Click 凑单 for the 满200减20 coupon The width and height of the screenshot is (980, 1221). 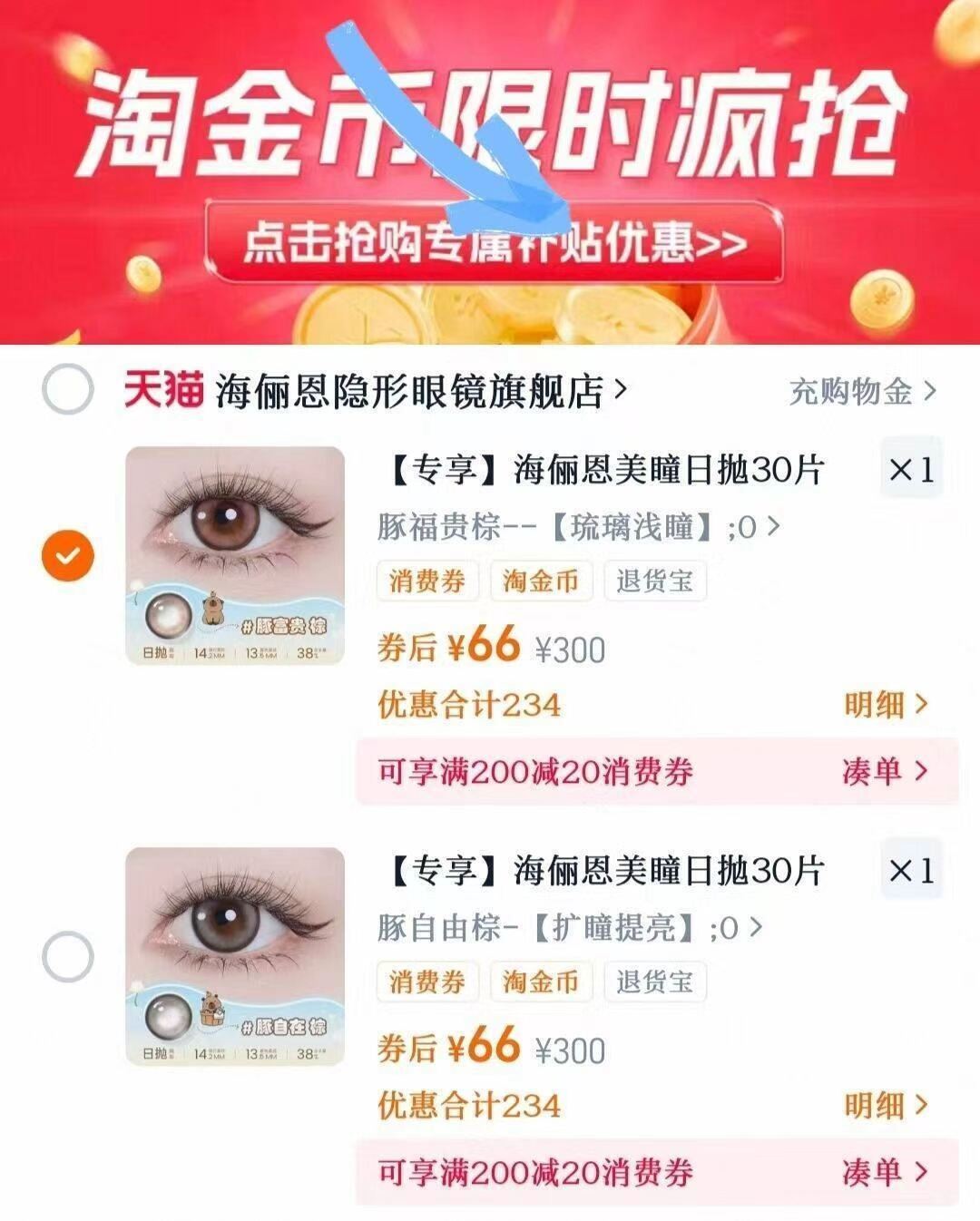pos(883,771)
